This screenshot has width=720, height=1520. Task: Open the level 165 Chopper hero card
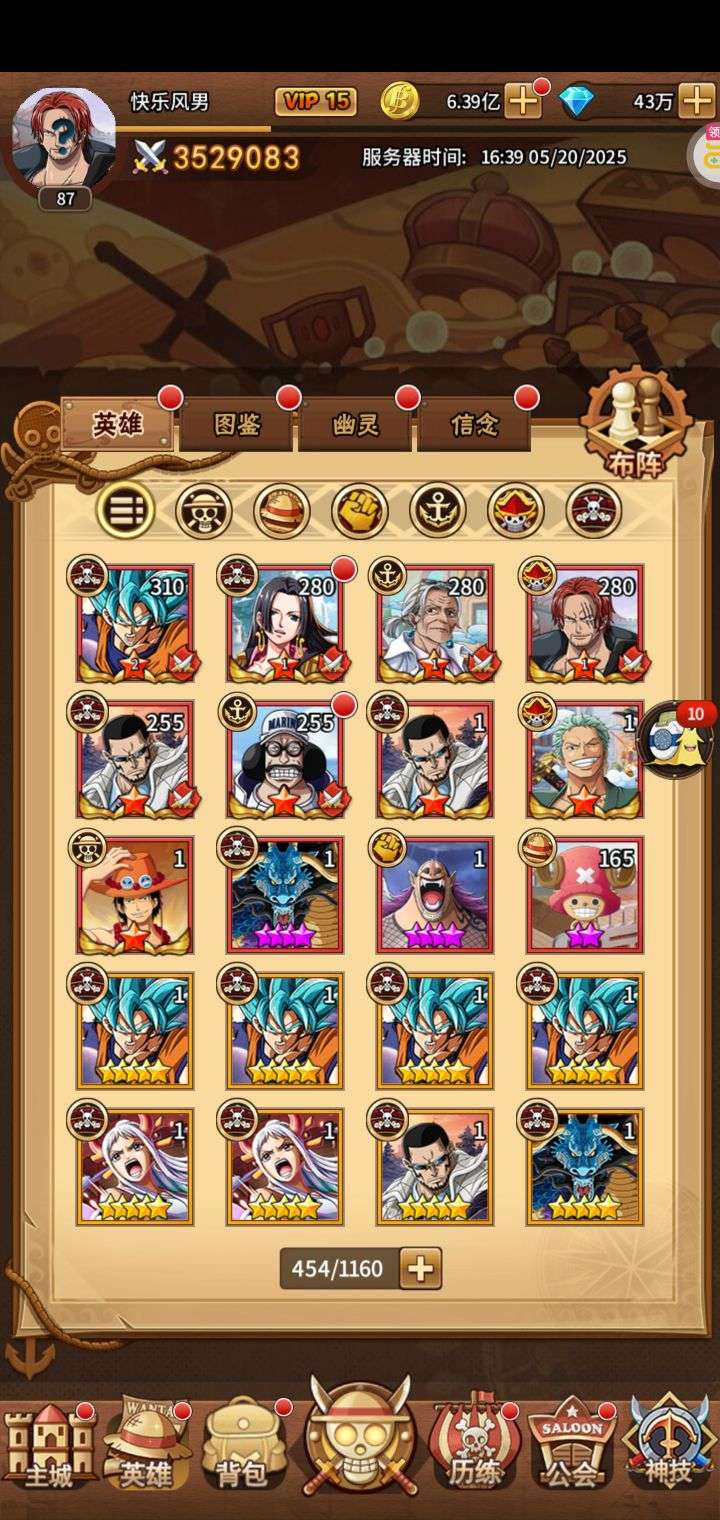pyautogui.click(x=585, y=894)
